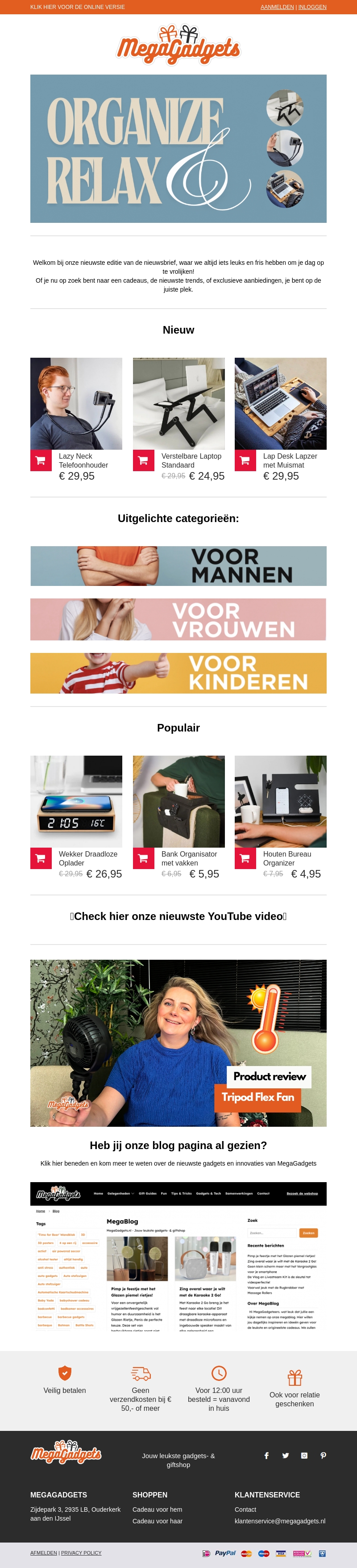357x1568 pixels.
Task: Open the Voor Kinderen category
Action: (x=178, y=673)
